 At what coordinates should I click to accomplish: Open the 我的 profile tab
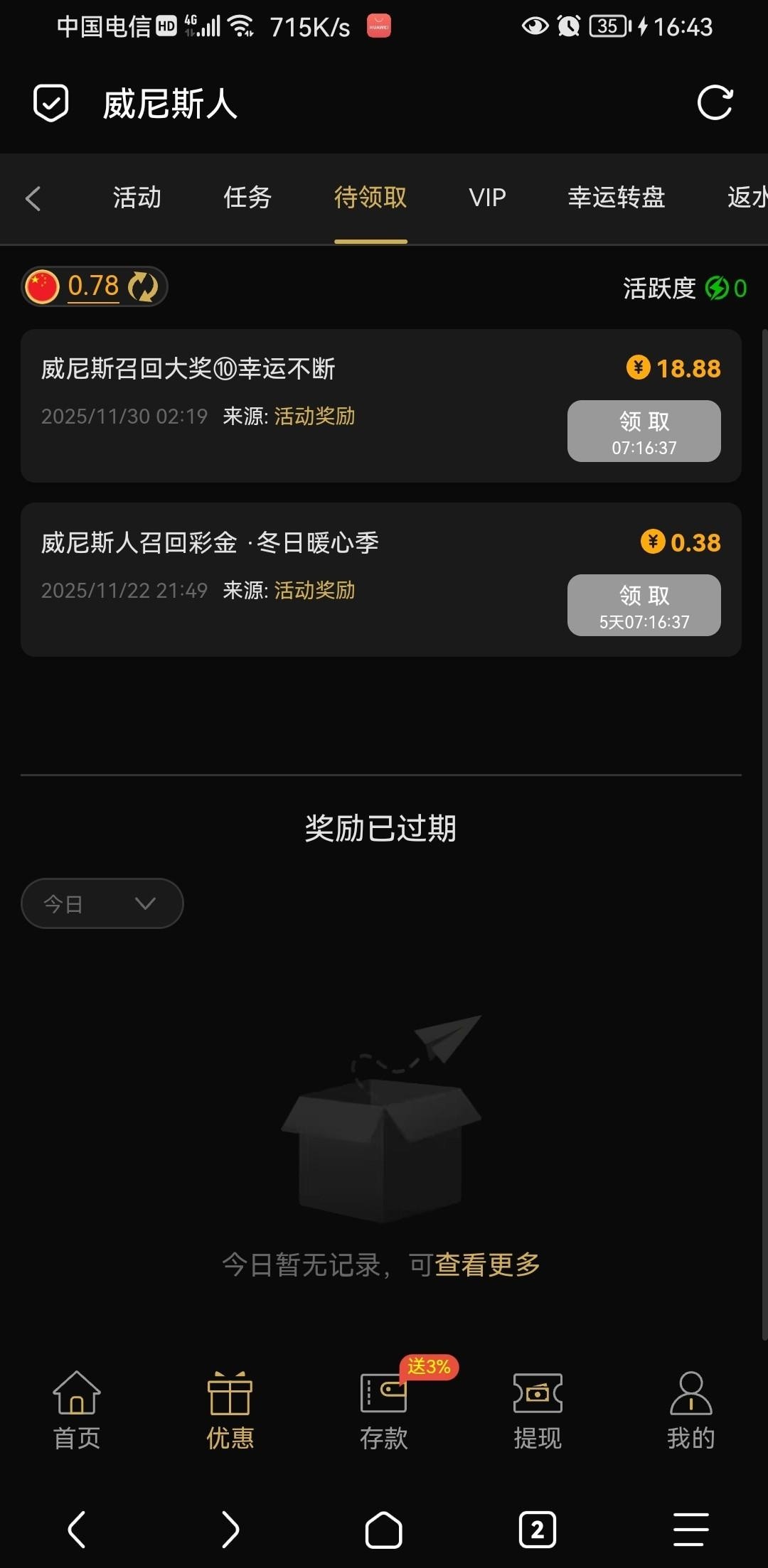click(690, 1411)
